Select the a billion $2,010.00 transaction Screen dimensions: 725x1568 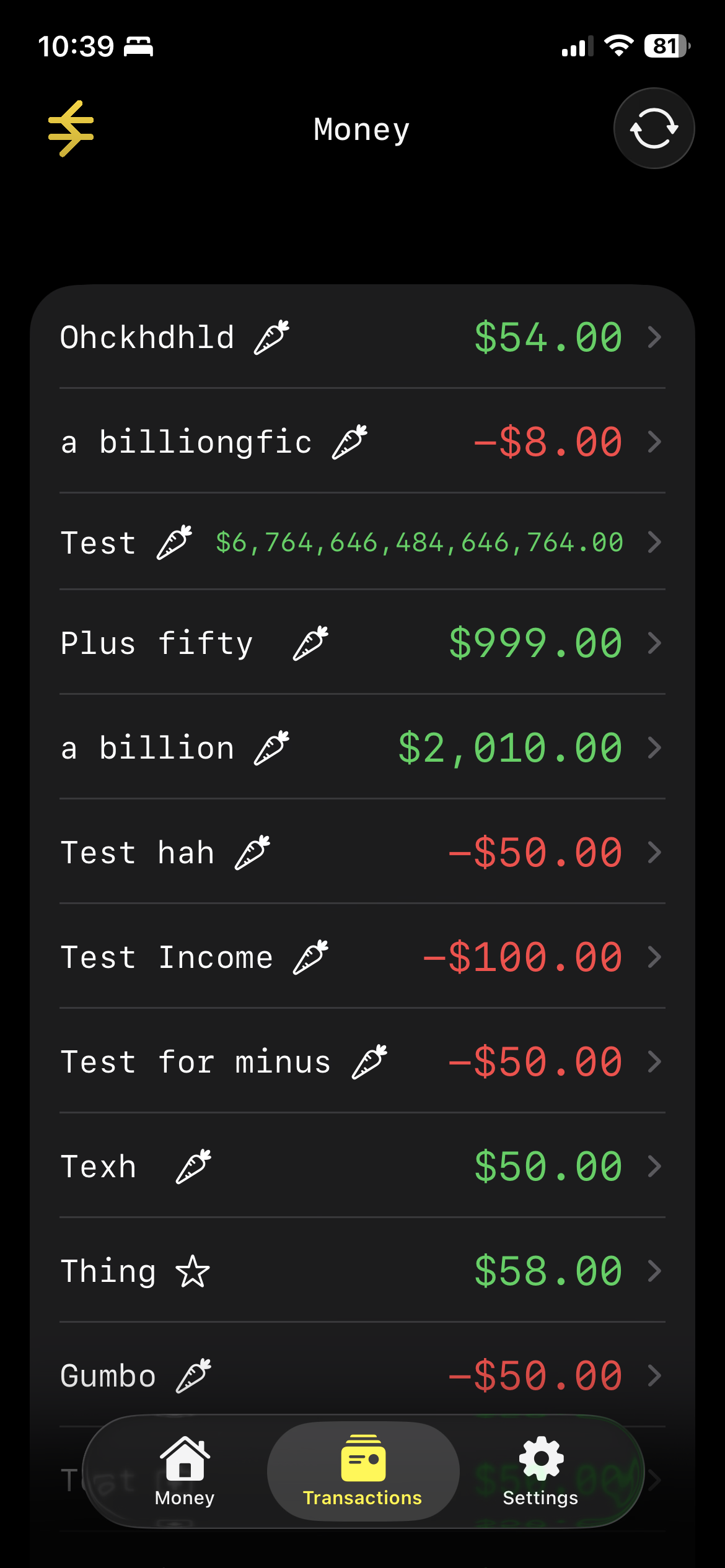[362, 747]
